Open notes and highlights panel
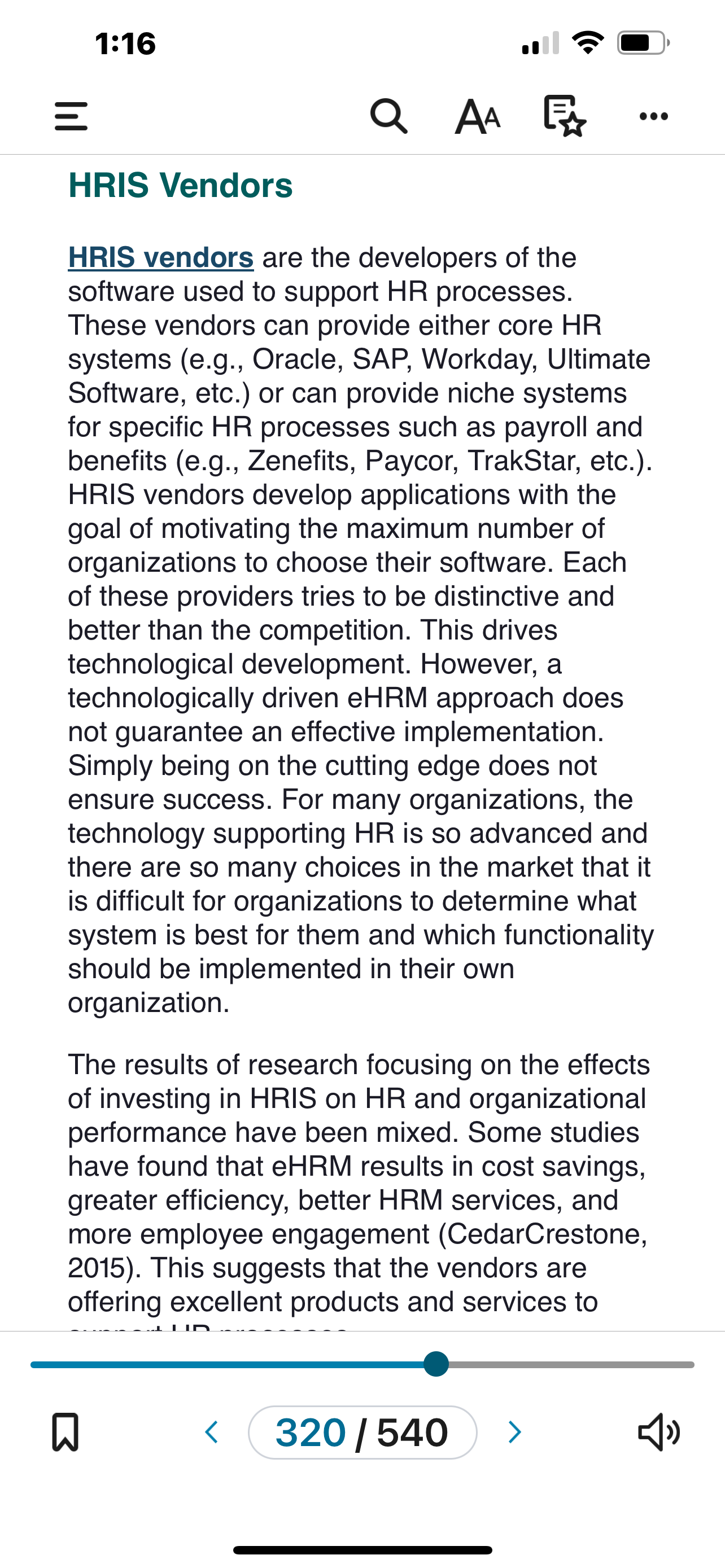725x1568 pixels. (x=564, y=116)
